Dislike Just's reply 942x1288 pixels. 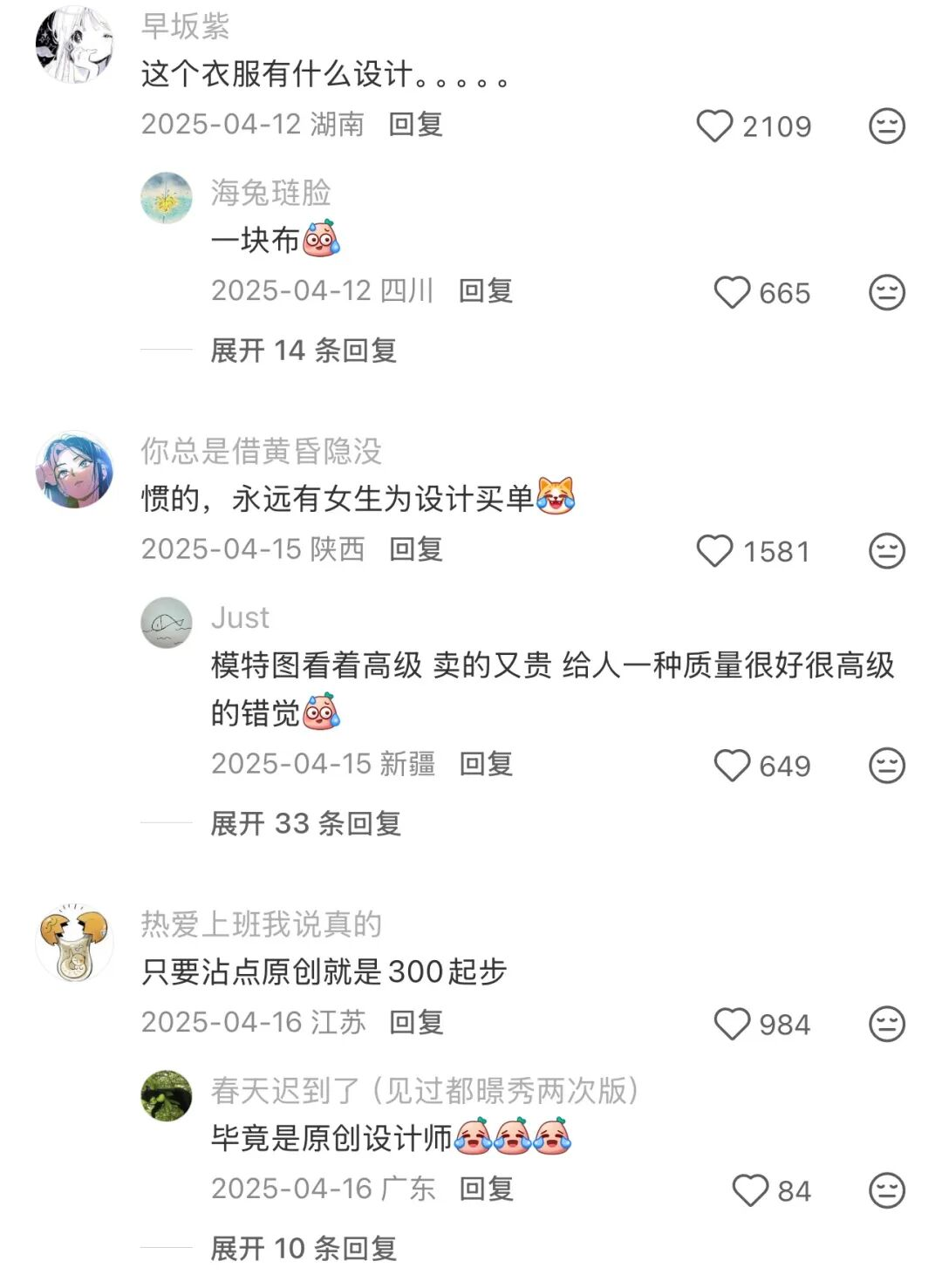click(x=886, y=766)
